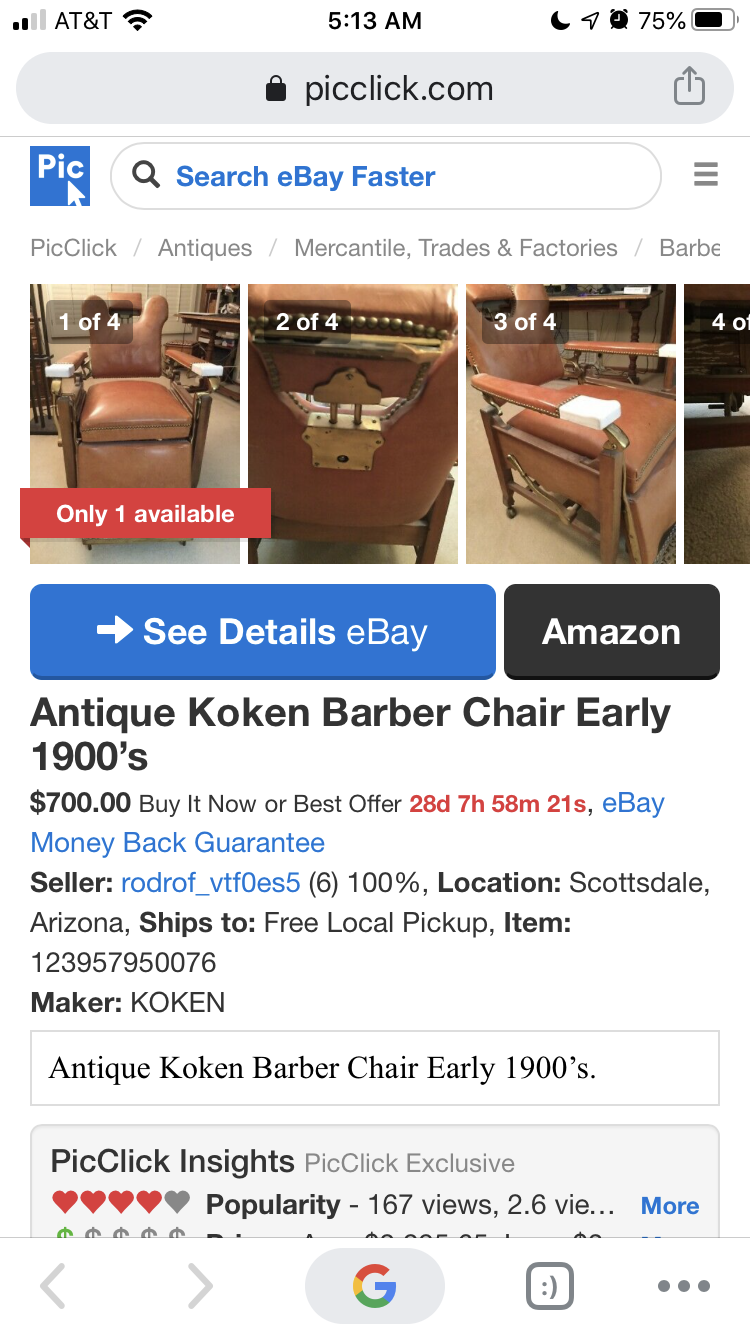Viewport: 750px width, 1334px height.
Task: Tap the Google search button in toolbar
Action: click(x=375, y=1286)
